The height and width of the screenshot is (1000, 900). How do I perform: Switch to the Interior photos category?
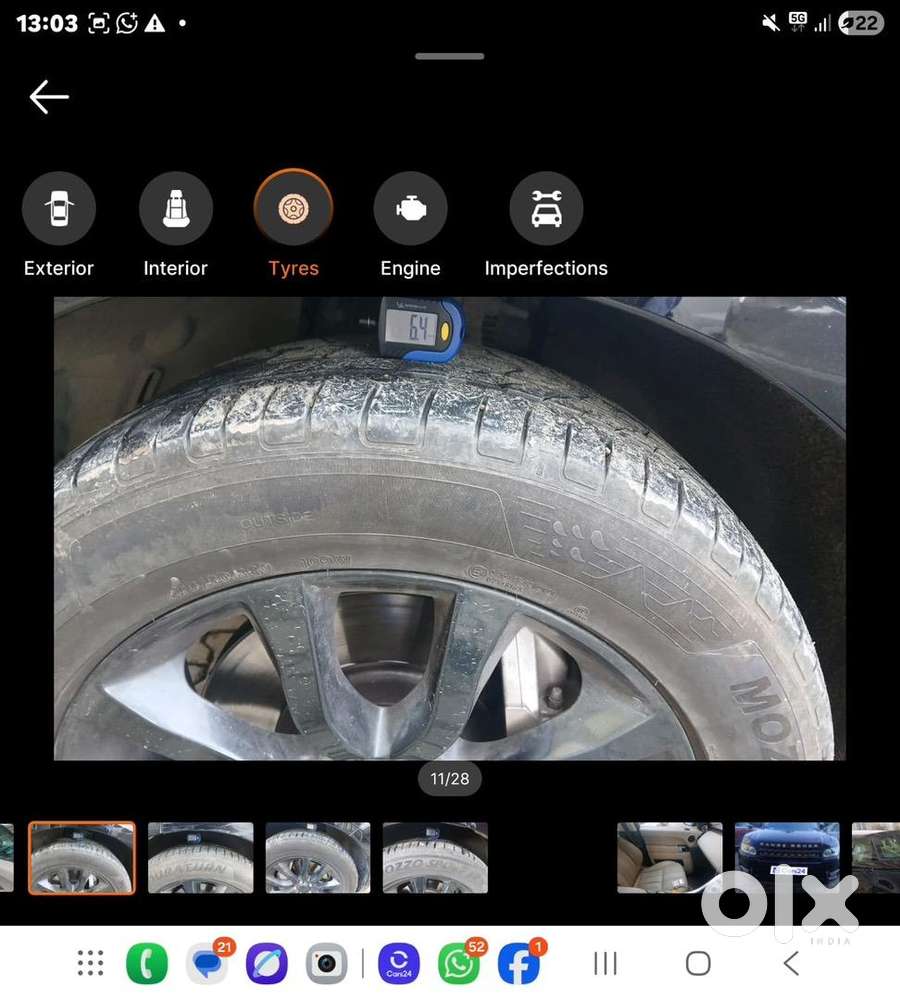tap(176, 210)
